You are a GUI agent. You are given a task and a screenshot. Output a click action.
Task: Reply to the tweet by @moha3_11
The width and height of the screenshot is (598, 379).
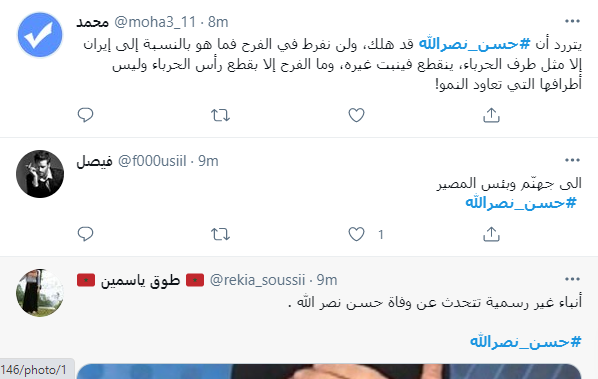(x=85, y=115)
